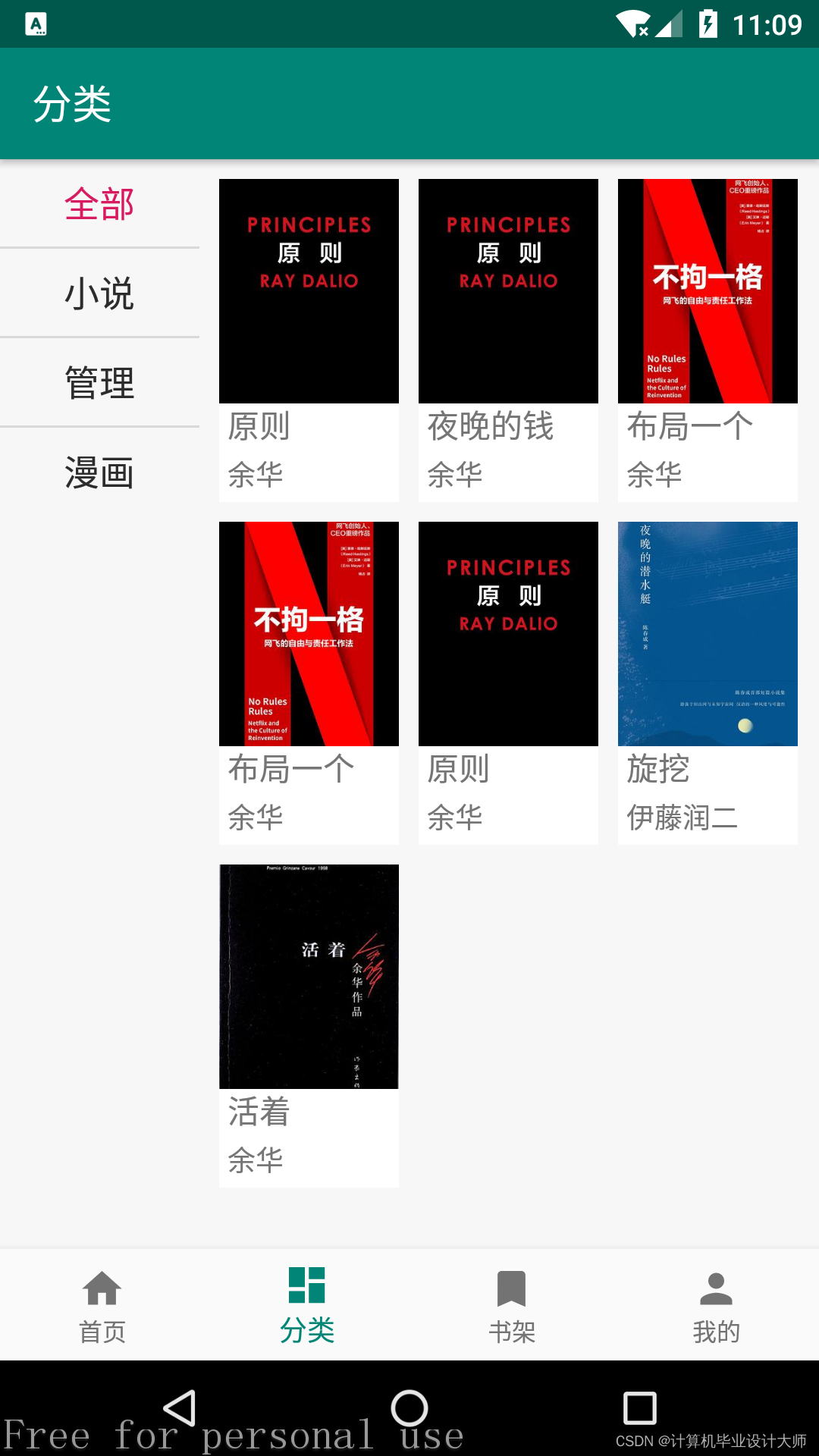Go to the 首页 tab
The width and height of the screenshot is (819, 1456).
click(x=102, y=1306)
